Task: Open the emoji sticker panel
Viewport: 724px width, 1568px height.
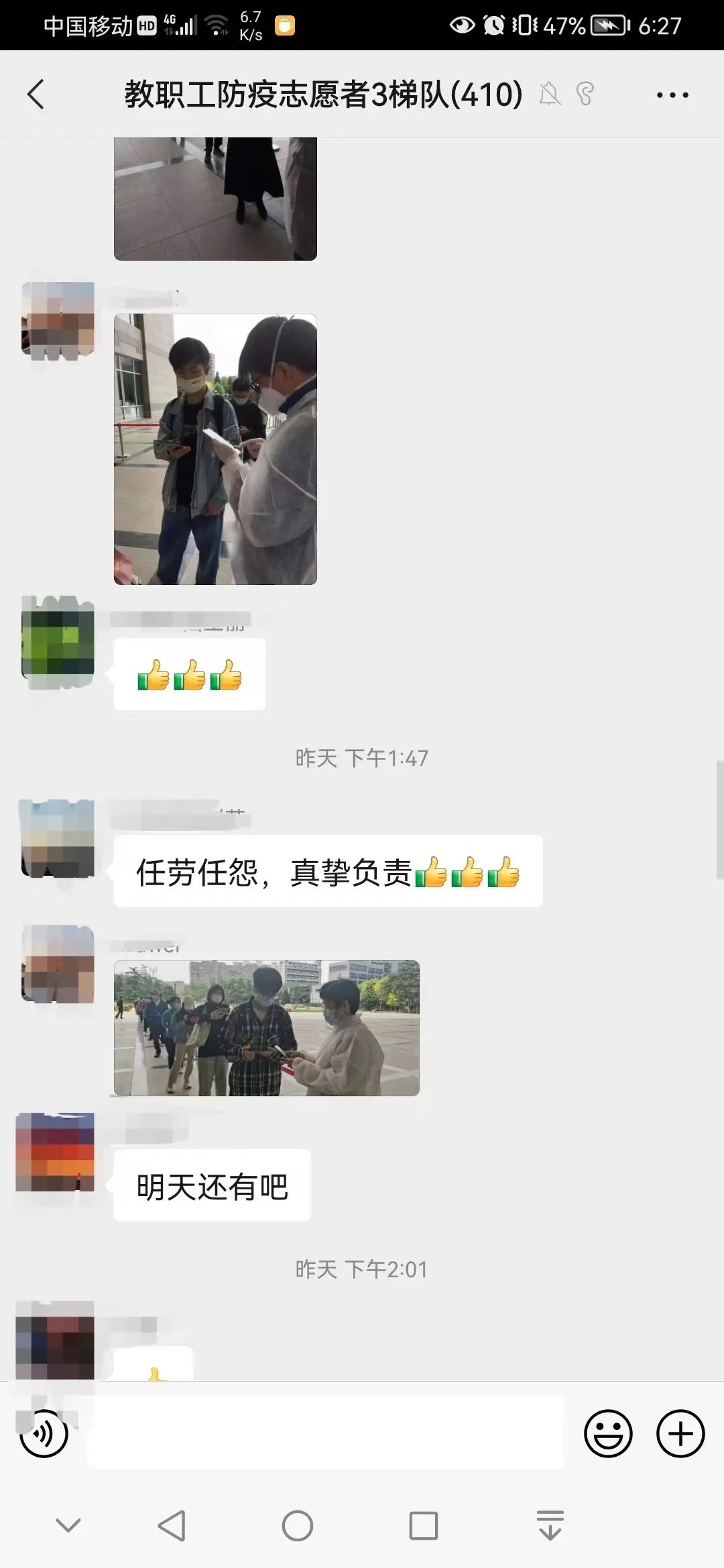Action: point(608,1433)
